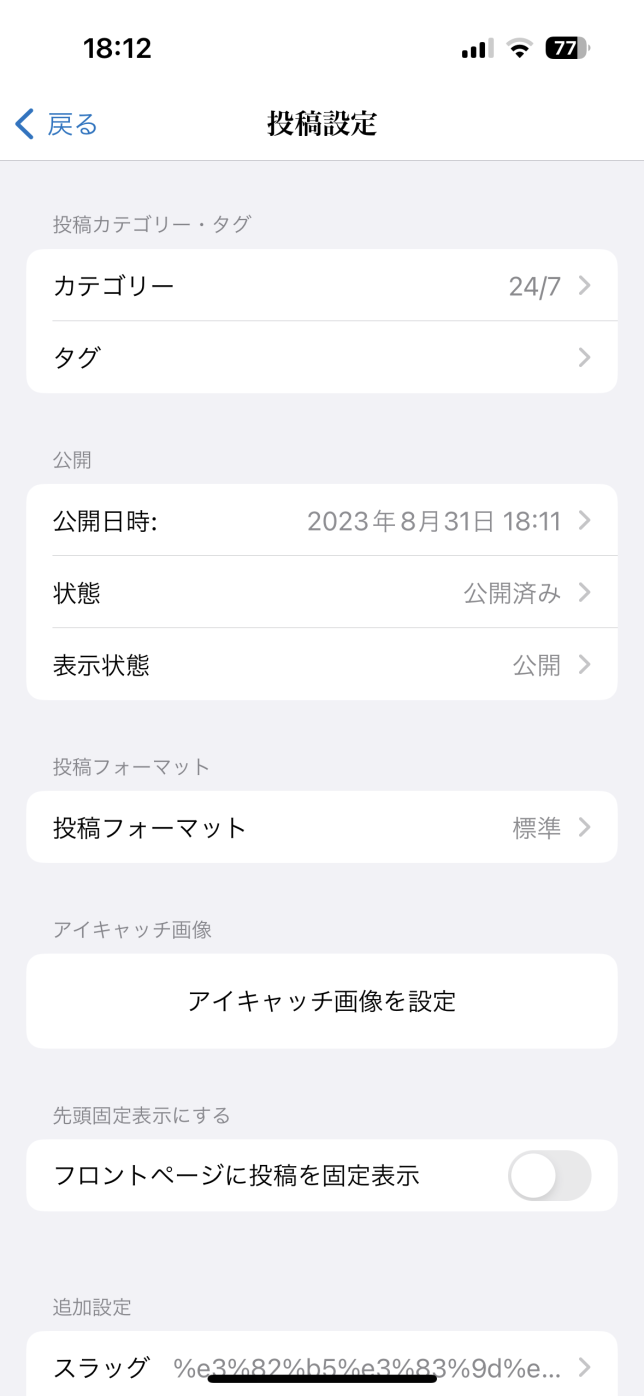Edit the スラッグ row
The height and width of the screenshot is (1396, 644).
point(321,1366)
